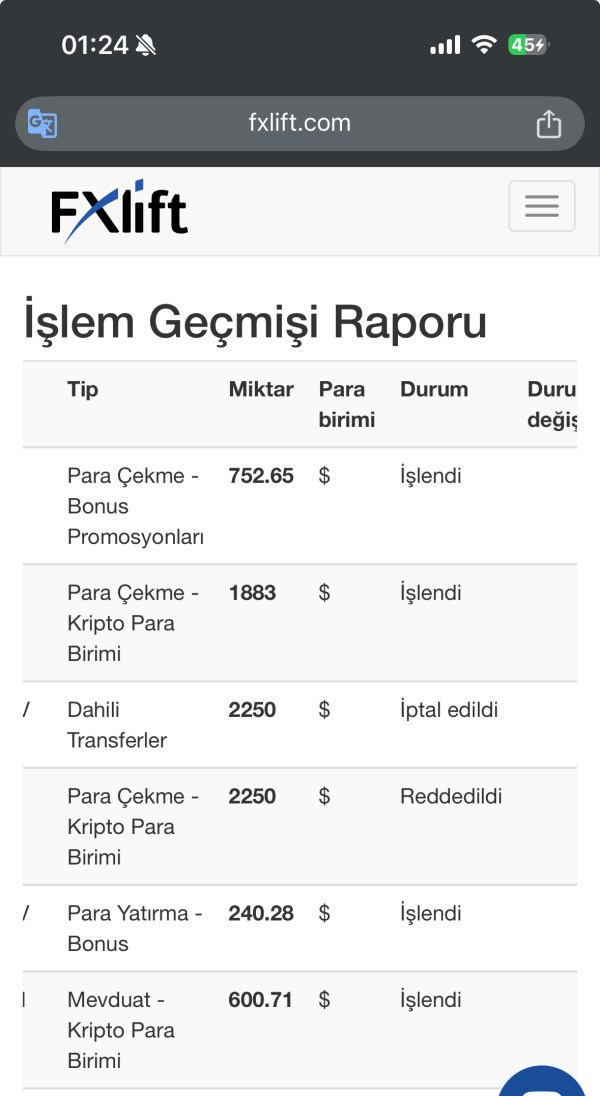The image size is (600, 1096).
Task: Share this page via share icon
Action: 548,124
